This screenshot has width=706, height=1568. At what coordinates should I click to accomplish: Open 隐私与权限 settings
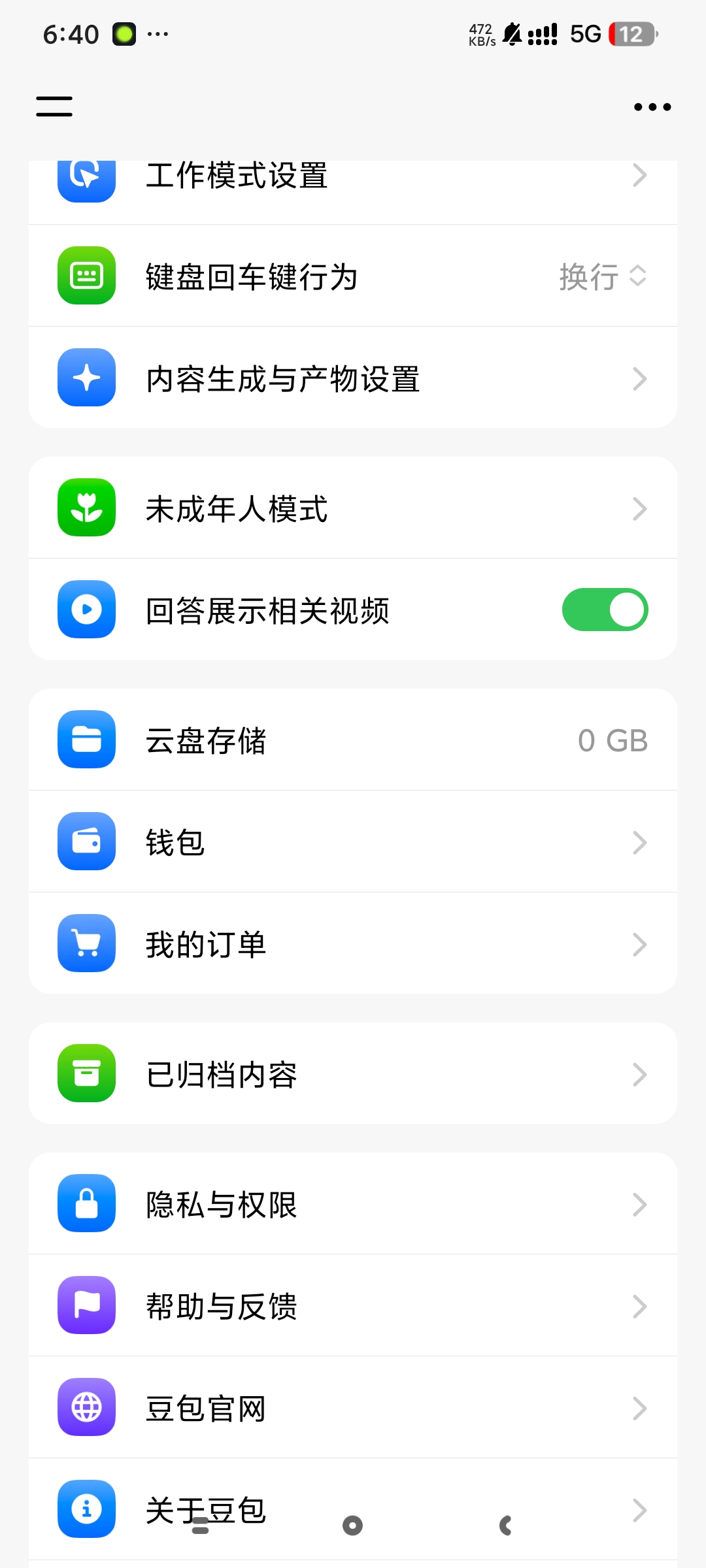[353, 1203]
